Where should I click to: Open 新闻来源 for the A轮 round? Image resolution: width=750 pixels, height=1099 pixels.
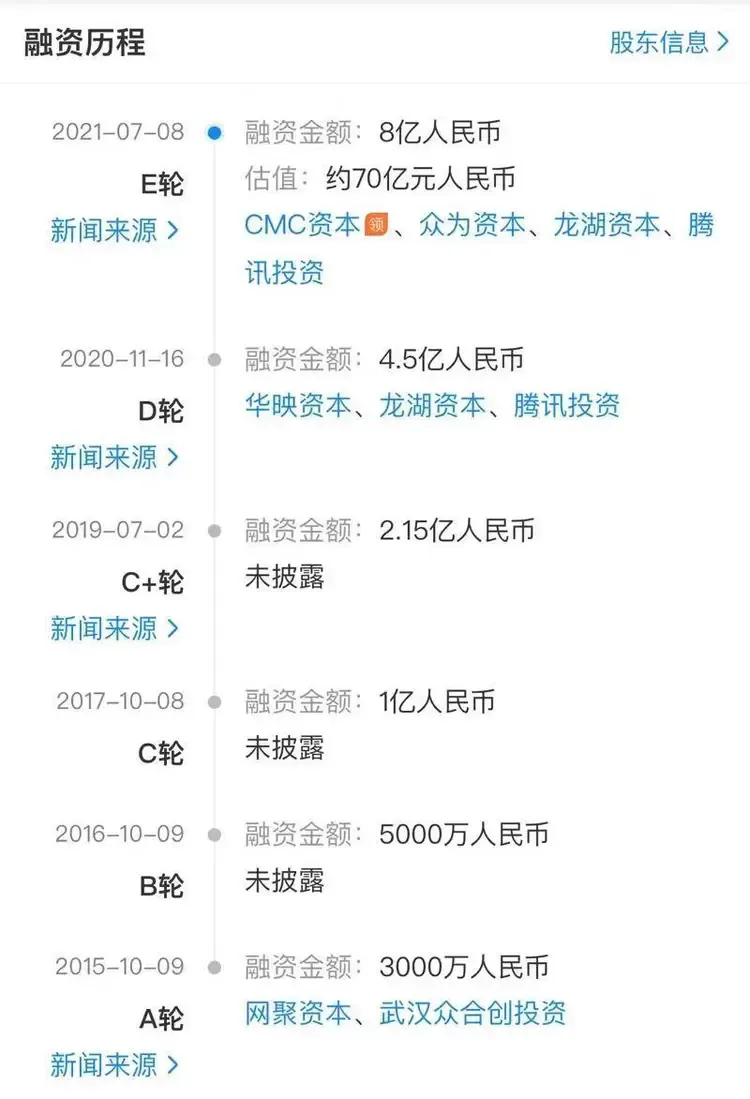pos(115,1065)
